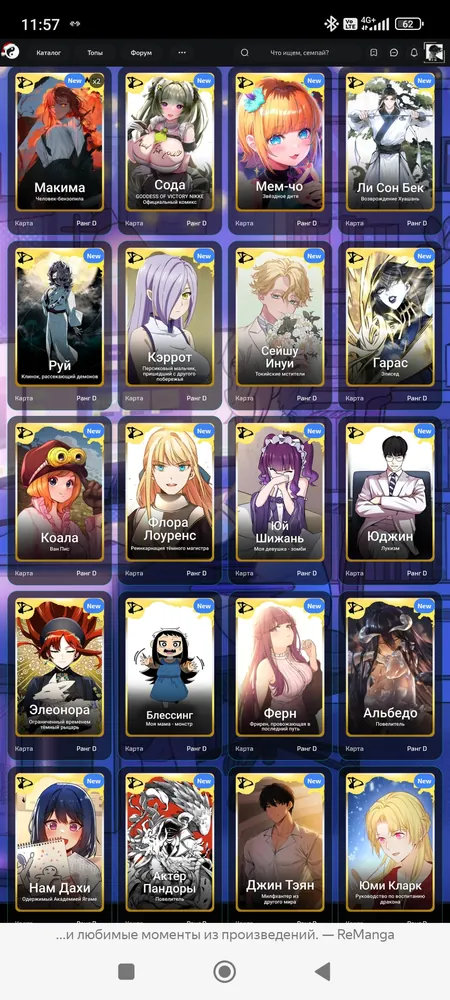Viewport: 450px width, 1000px height.
Task: Open the bookmarks icon in the header
Action: [x=374, y=53]
